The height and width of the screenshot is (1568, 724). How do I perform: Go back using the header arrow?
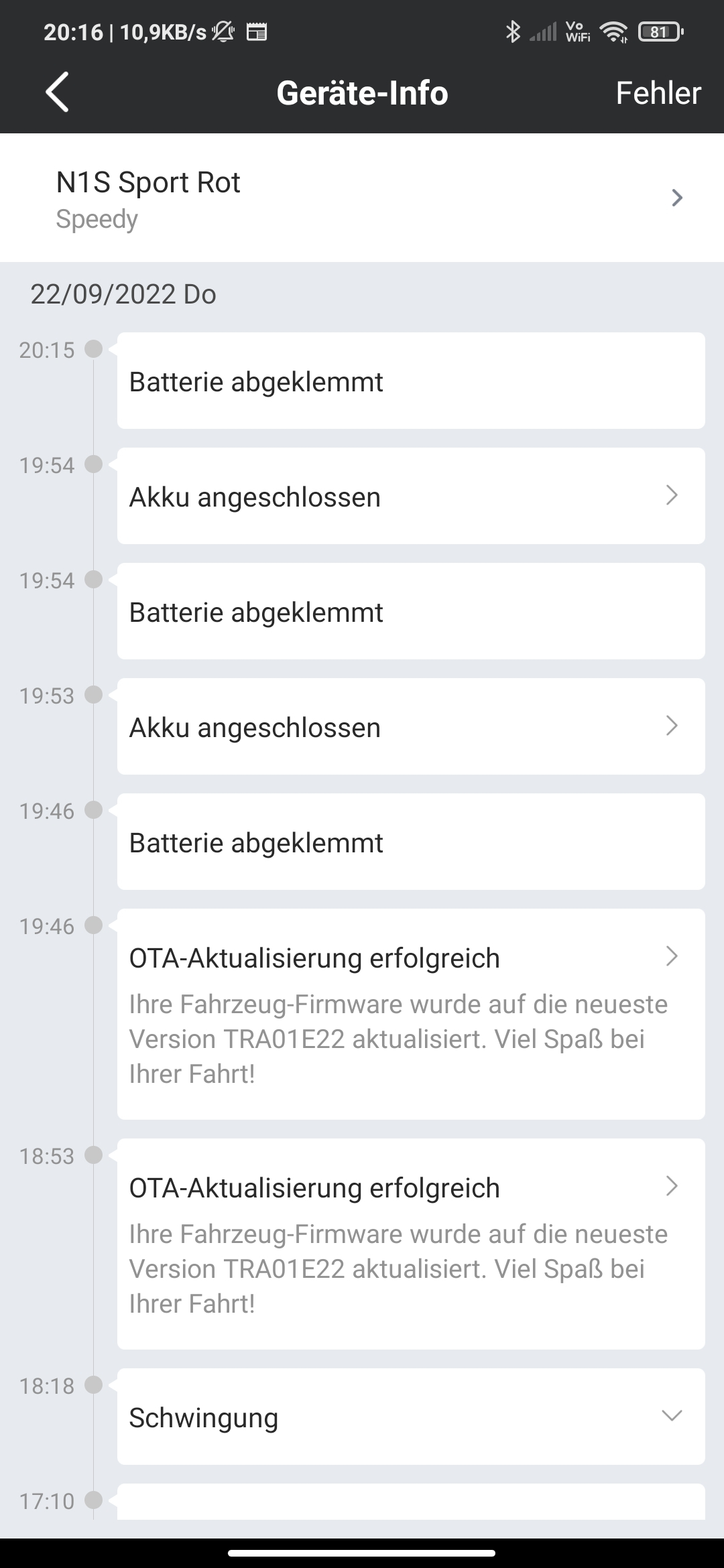tap(58, 92)
